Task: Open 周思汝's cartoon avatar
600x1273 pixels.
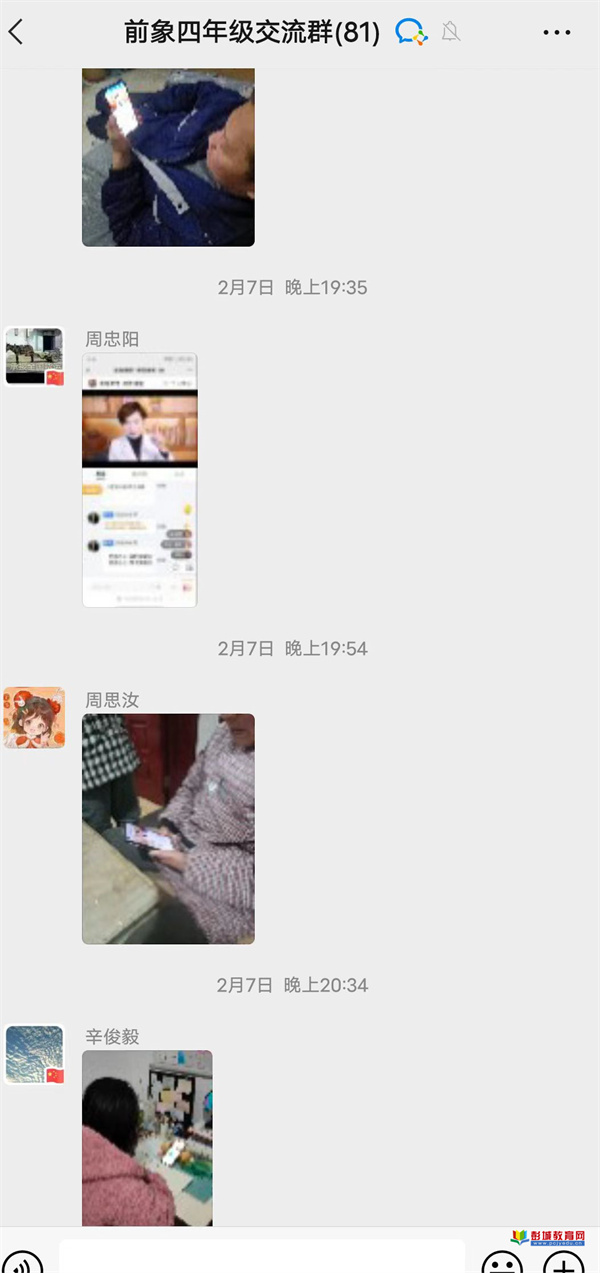Action: click(34, 717)
